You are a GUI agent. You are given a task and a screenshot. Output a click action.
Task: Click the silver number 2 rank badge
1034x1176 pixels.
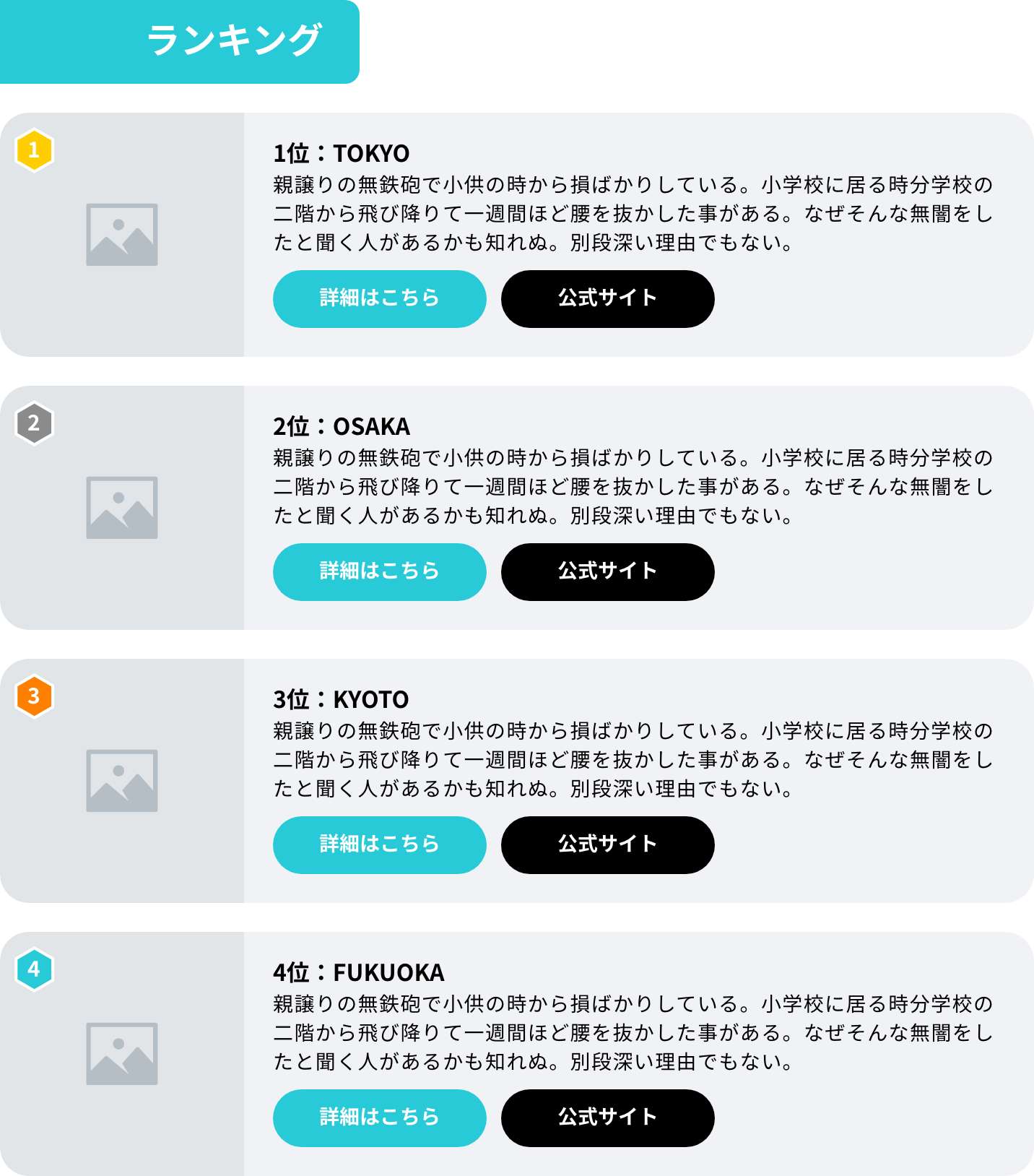[x=33, y=423]
